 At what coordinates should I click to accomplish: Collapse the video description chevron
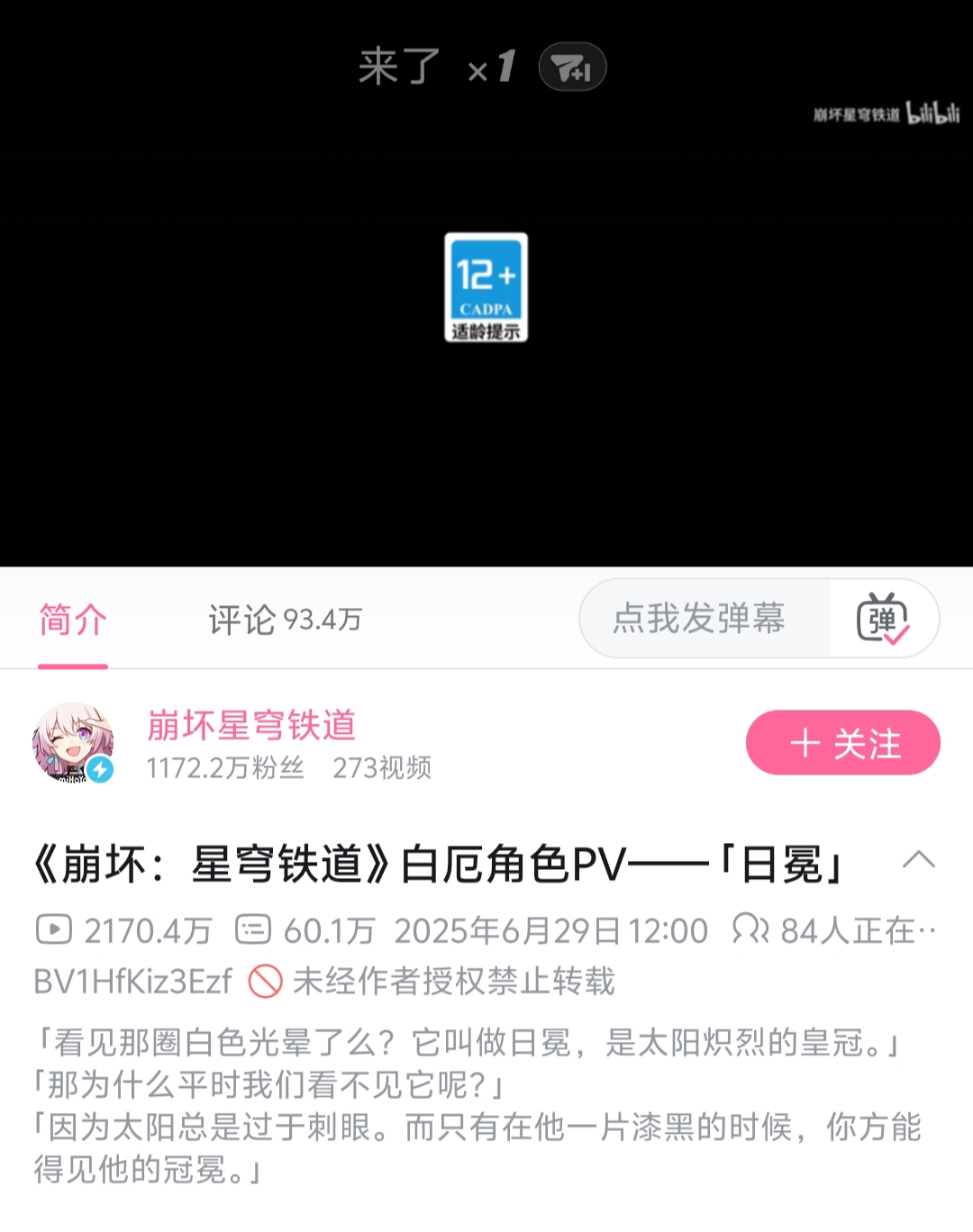918,860
